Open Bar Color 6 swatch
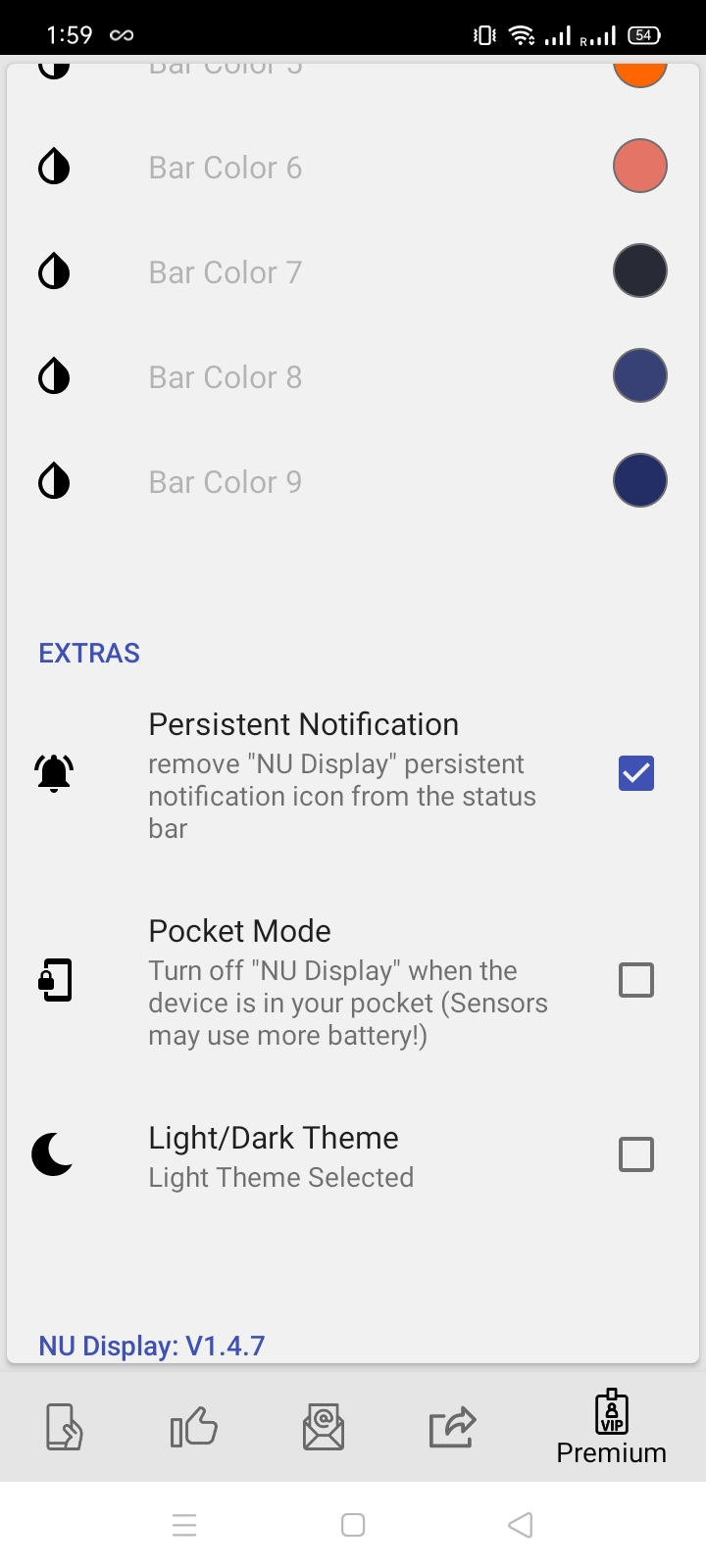 639,167
